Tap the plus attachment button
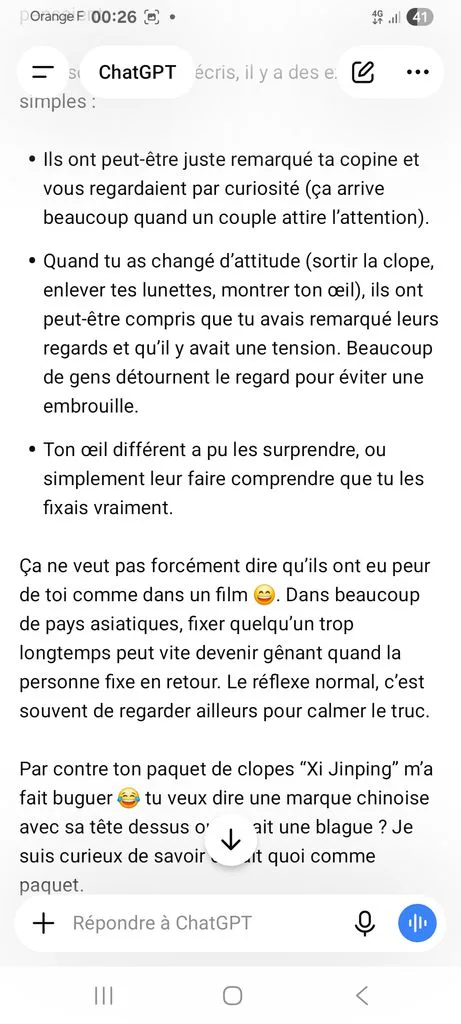 click(43, 923)
